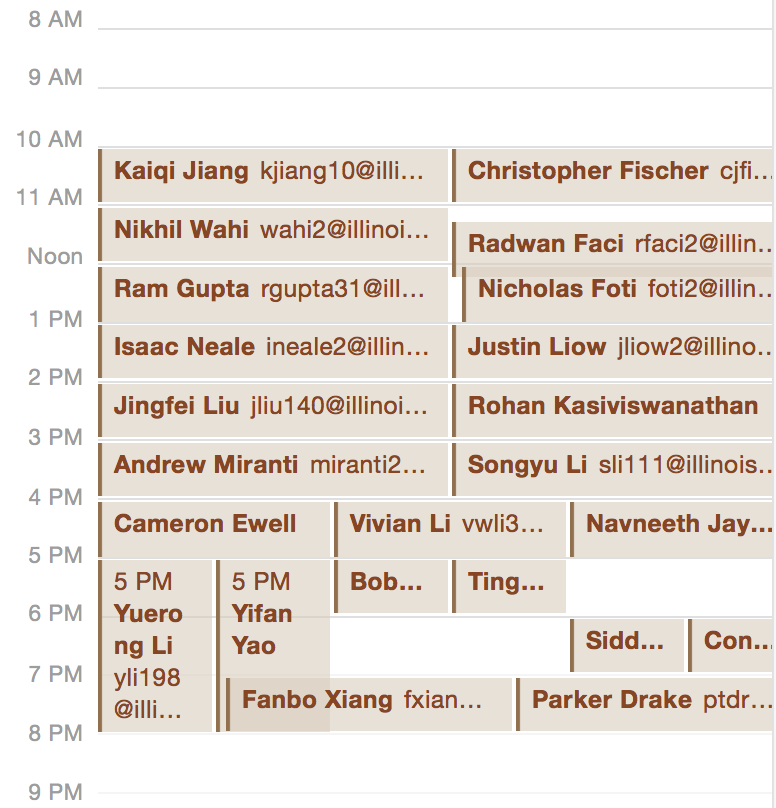Open the Rohan Kasiviswanathan event

pos(612,407)
